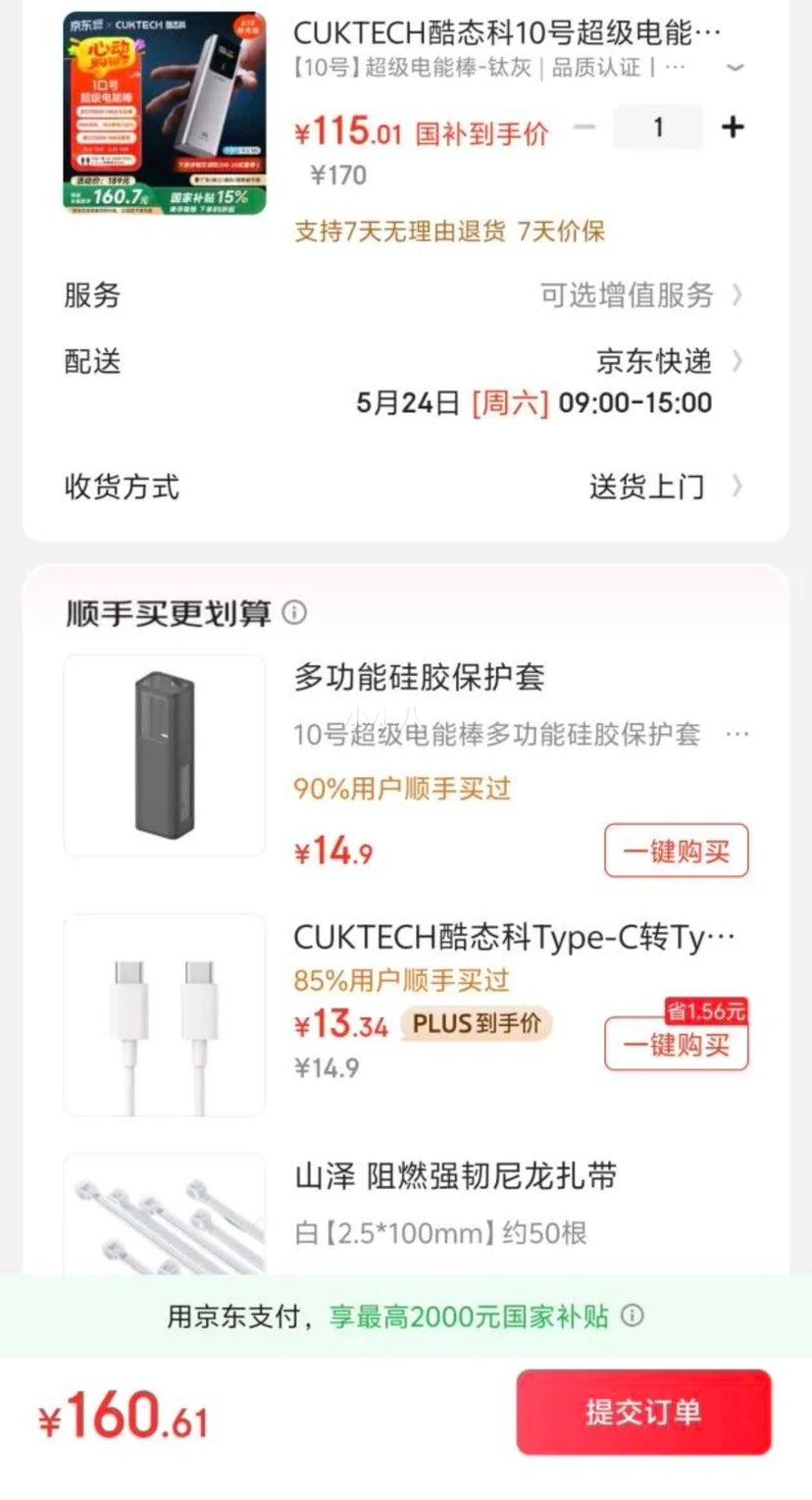Tap the quantity field showing 1
This screenshot has width=812, height=1500.
[658, 128]
